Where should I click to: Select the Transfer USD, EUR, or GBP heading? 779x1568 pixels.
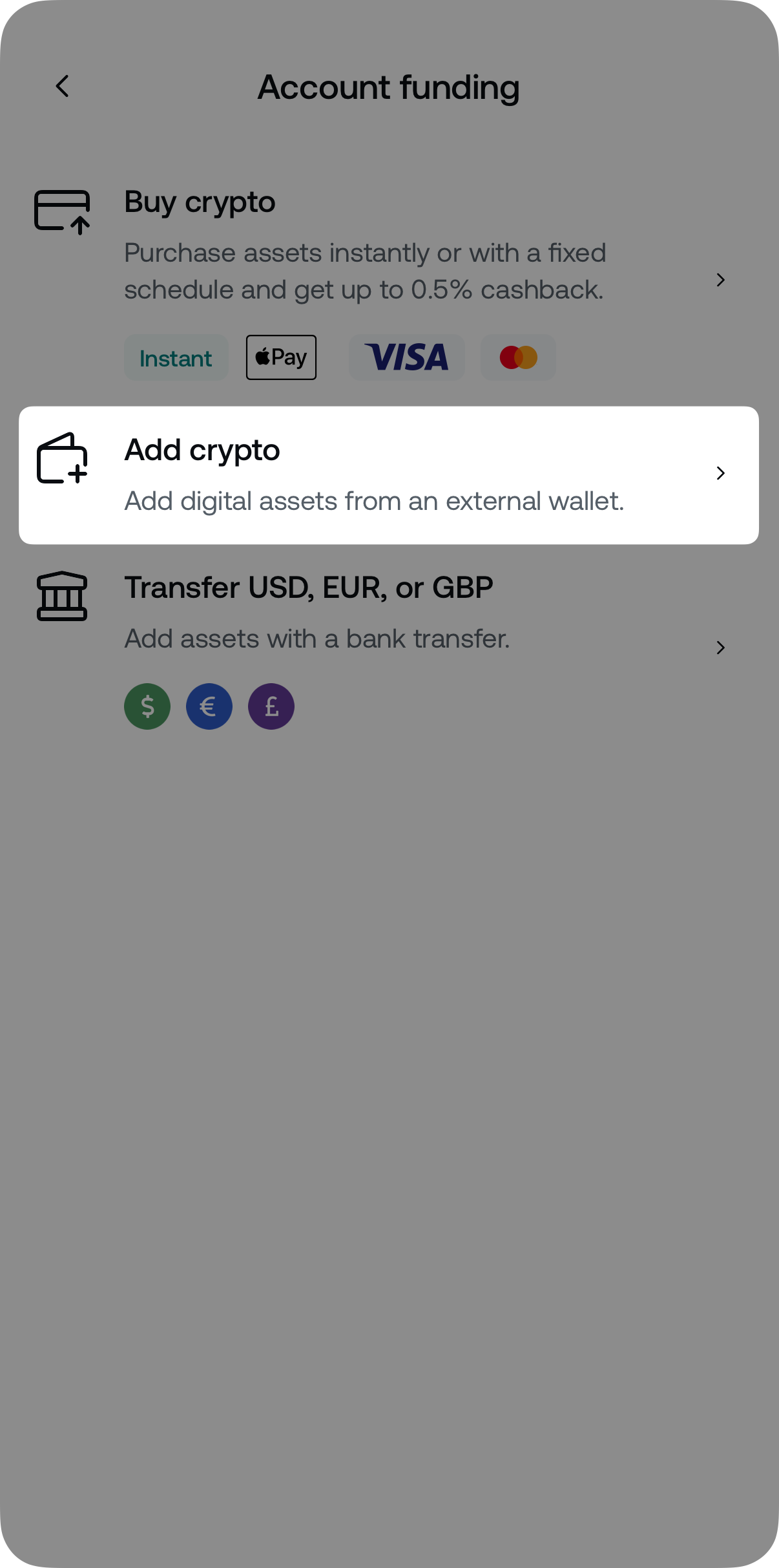(x=308, y=586)
